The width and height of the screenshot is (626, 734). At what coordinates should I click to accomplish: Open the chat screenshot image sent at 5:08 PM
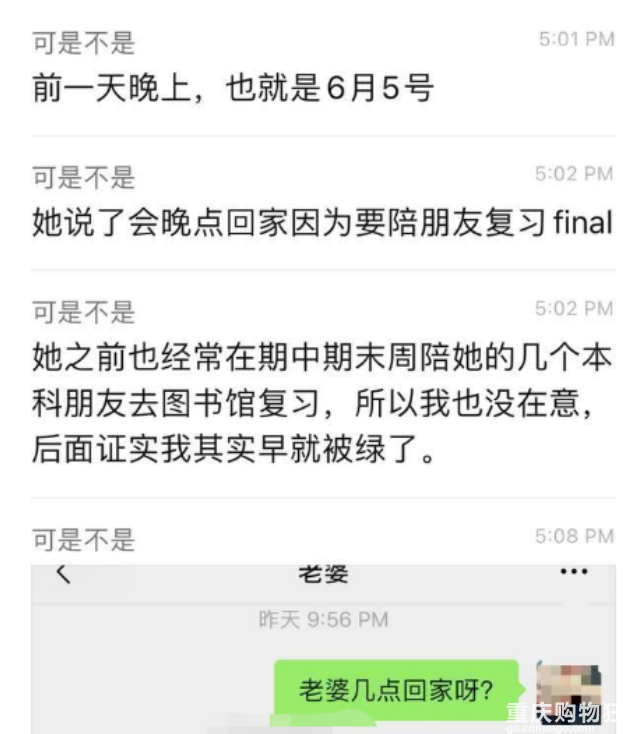(322, 648)
